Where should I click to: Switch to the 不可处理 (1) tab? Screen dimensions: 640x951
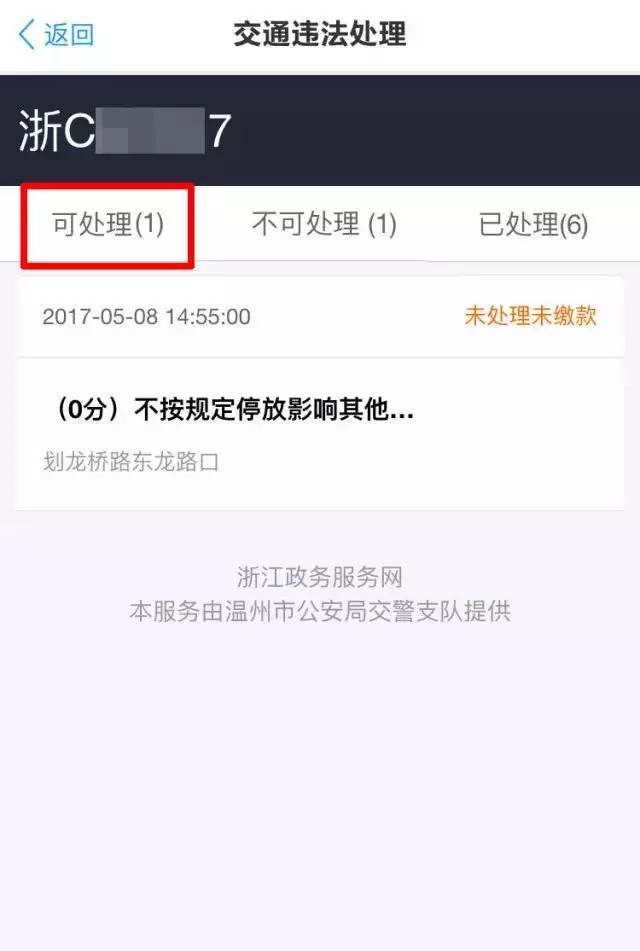(324, 225)
